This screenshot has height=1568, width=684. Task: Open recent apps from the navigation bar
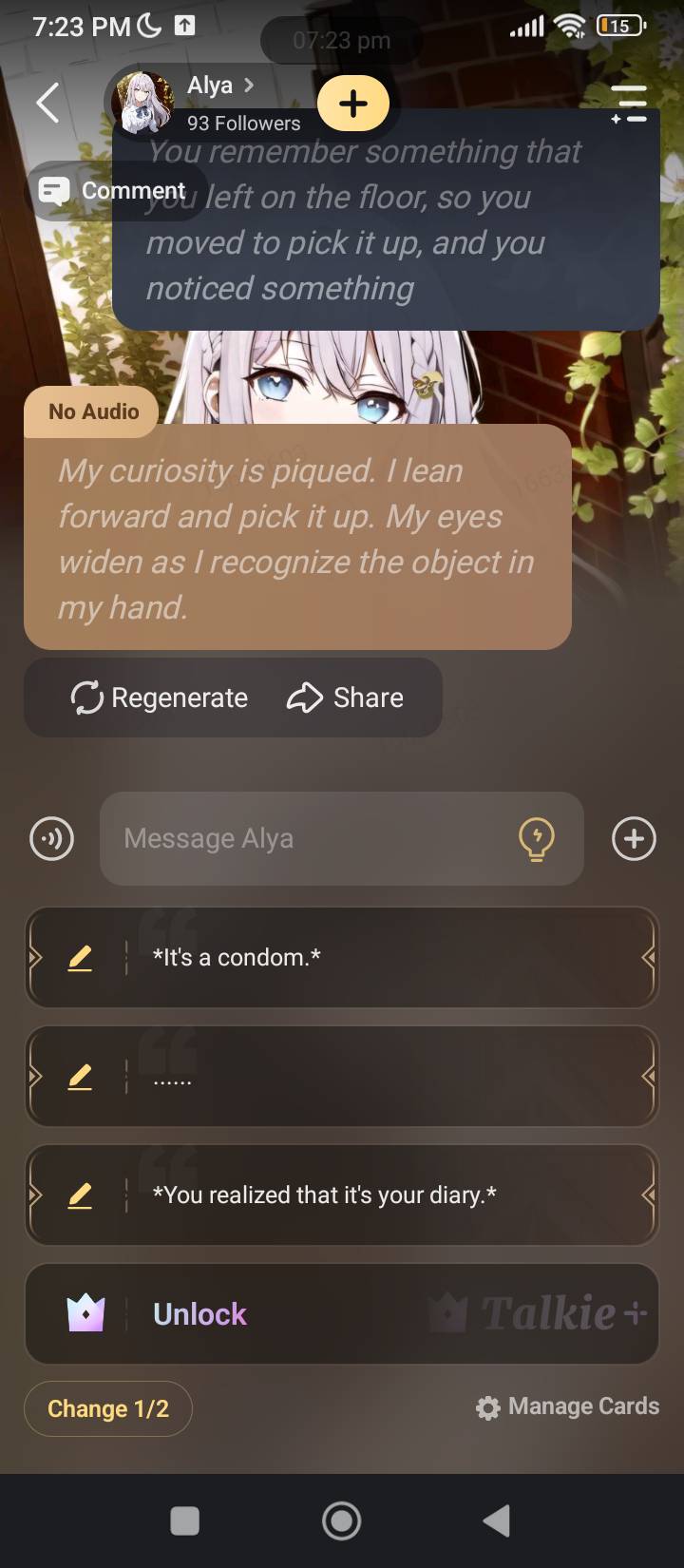pos(184,1520)
